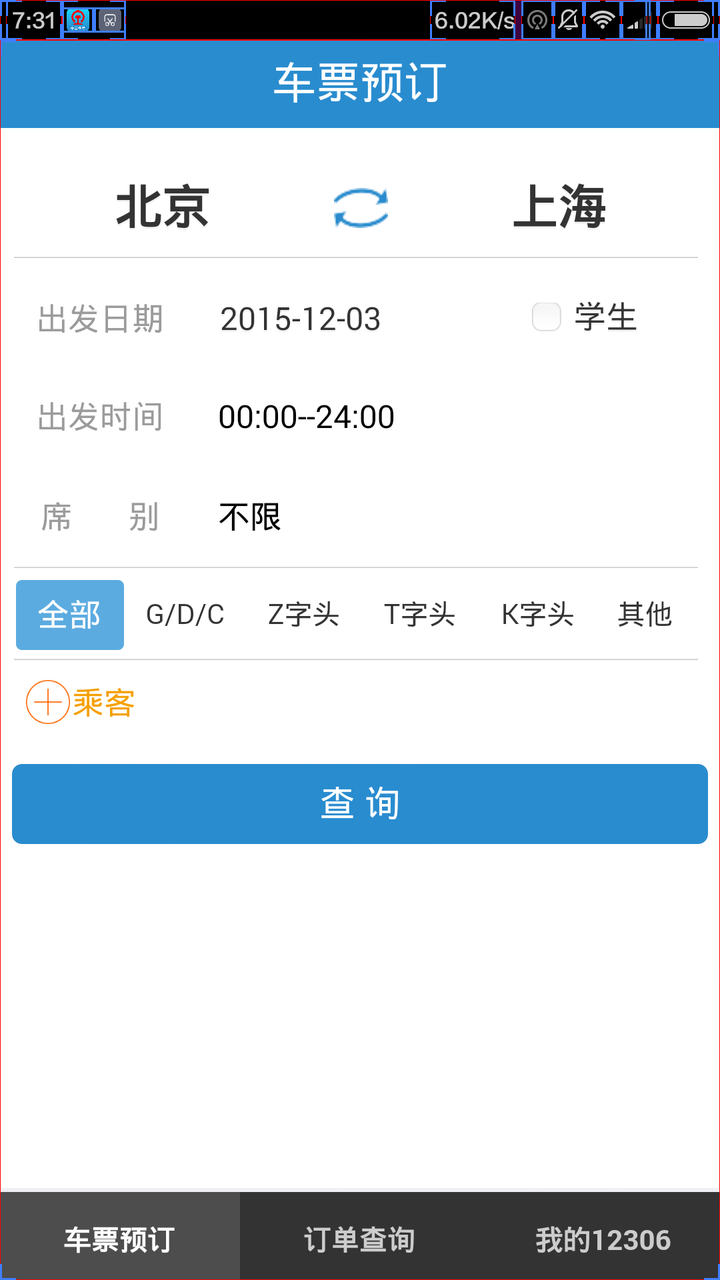The width and height of the screenshot is (720, 1280).
Task: Tap the 查询 search button
Action: pos(360,804)
